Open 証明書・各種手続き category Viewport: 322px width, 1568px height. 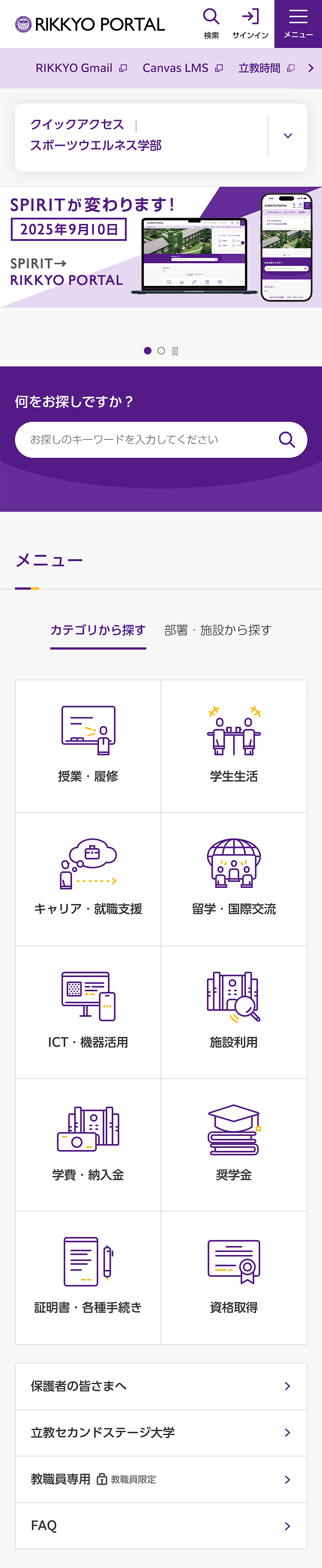[88, 1277]
